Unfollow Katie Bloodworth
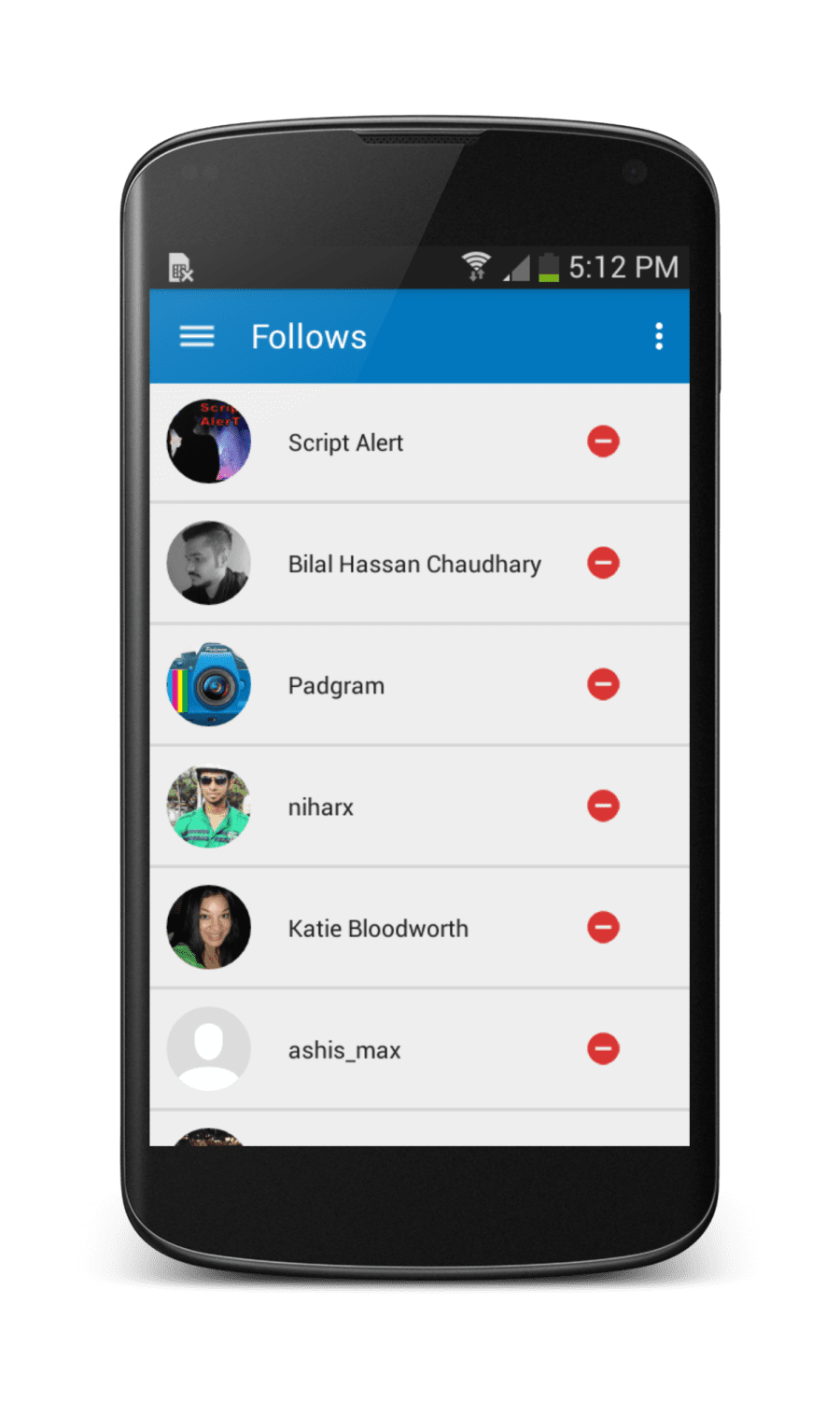This screenshot has width=840, height=1402. (603, 927)
